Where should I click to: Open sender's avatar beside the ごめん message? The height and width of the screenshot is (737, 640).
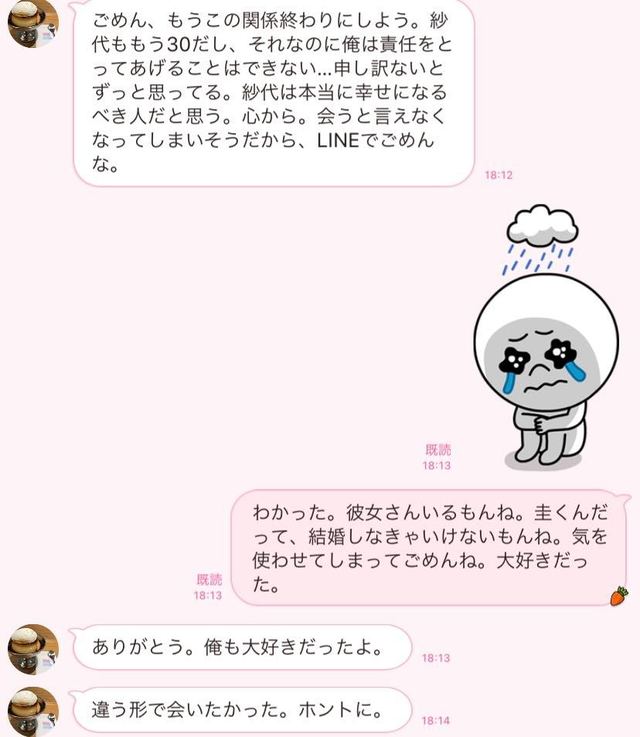point(32,22)
